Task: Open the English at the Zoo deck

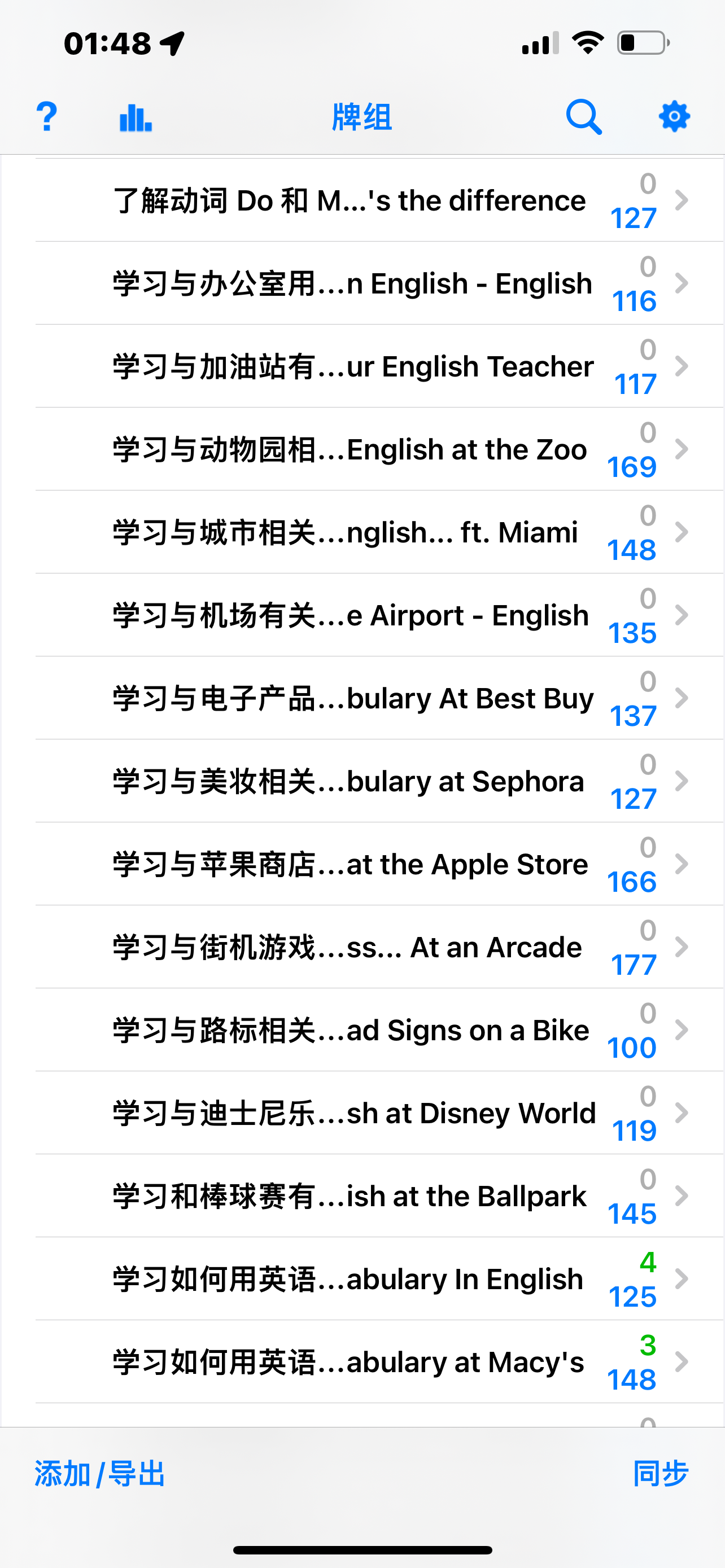Action: 379,449
